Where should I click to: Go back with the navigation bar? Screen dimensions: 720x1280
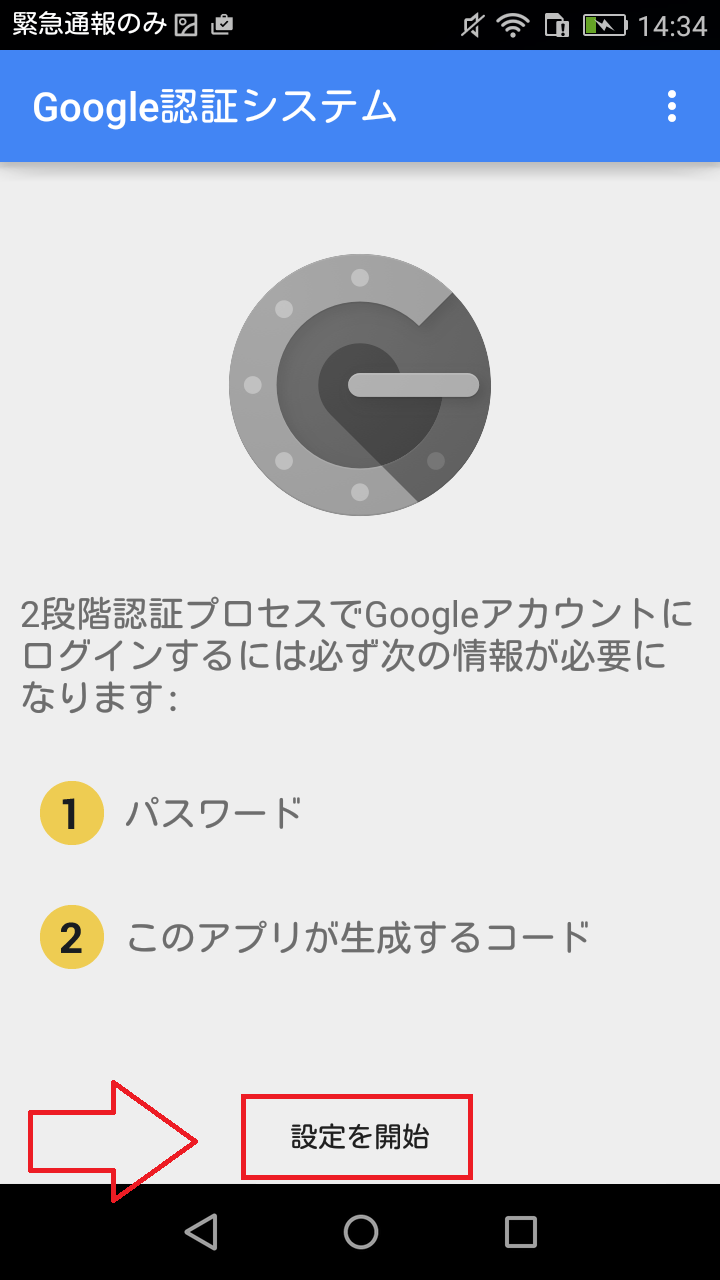click(x=201, y=1232)
